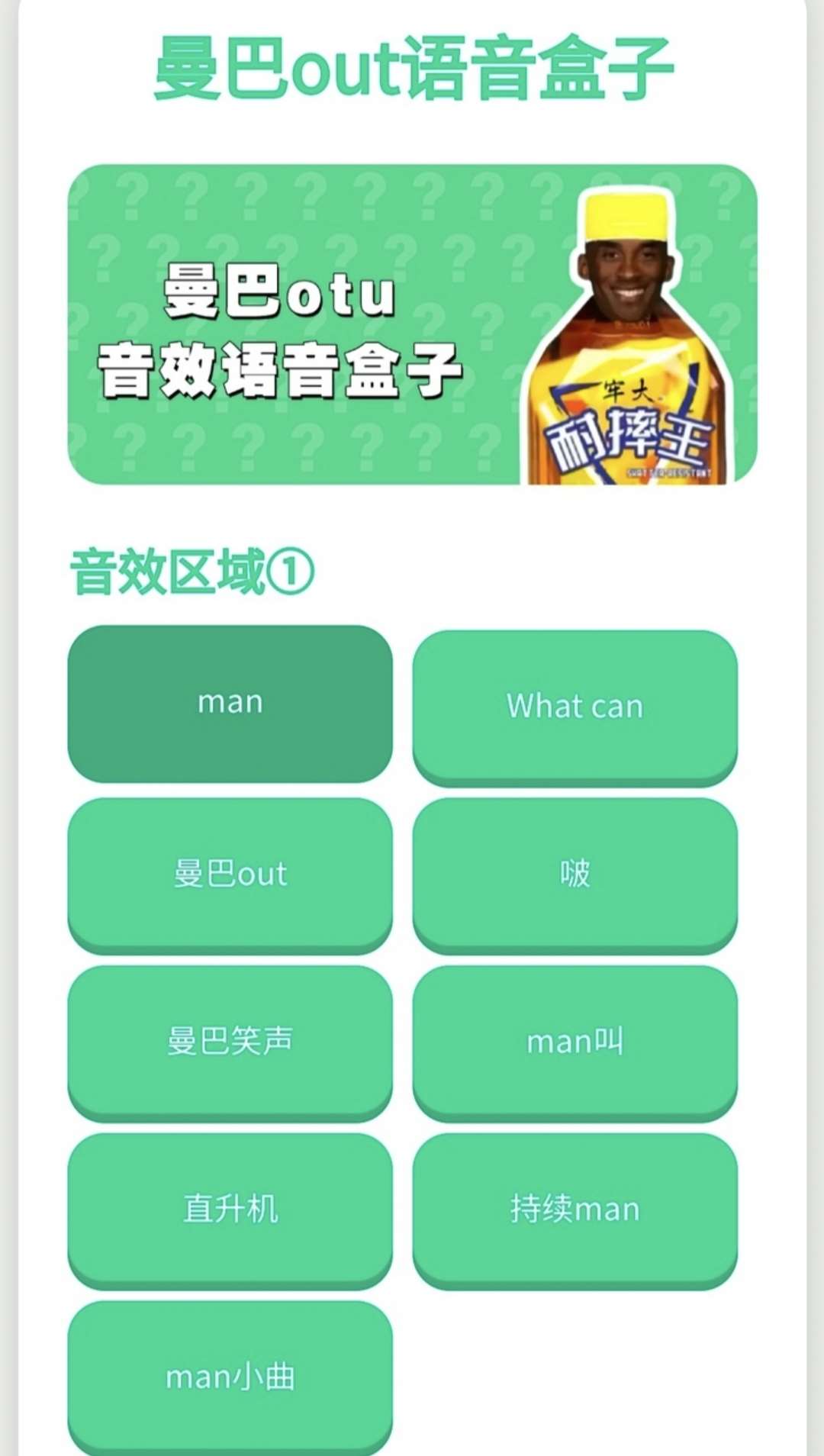Play the "What can" sound effect

pyautogui.click(x=574, y=706)
